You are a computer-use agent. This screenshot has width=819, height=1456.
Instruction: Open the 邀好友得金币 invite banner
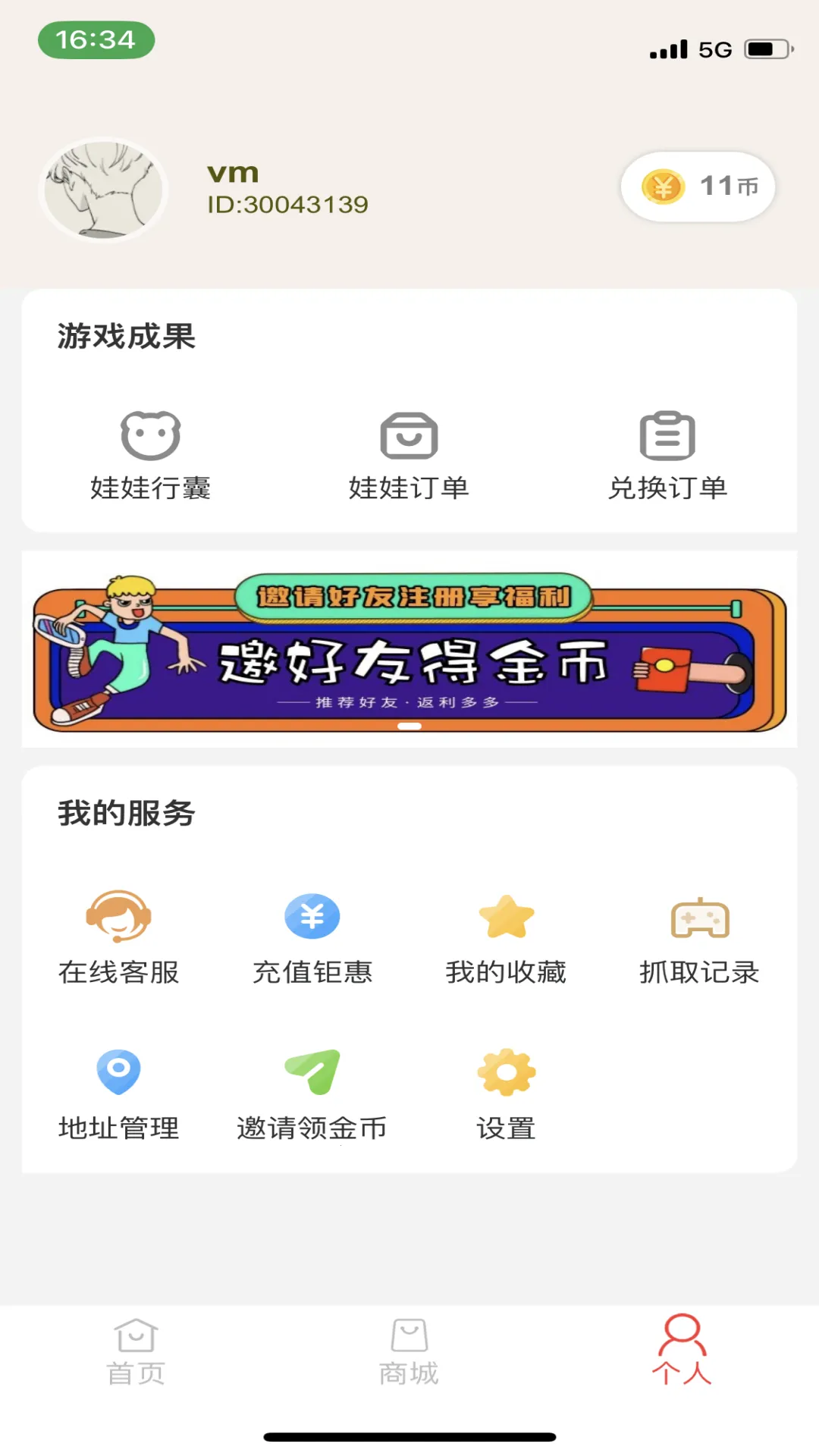409,654
